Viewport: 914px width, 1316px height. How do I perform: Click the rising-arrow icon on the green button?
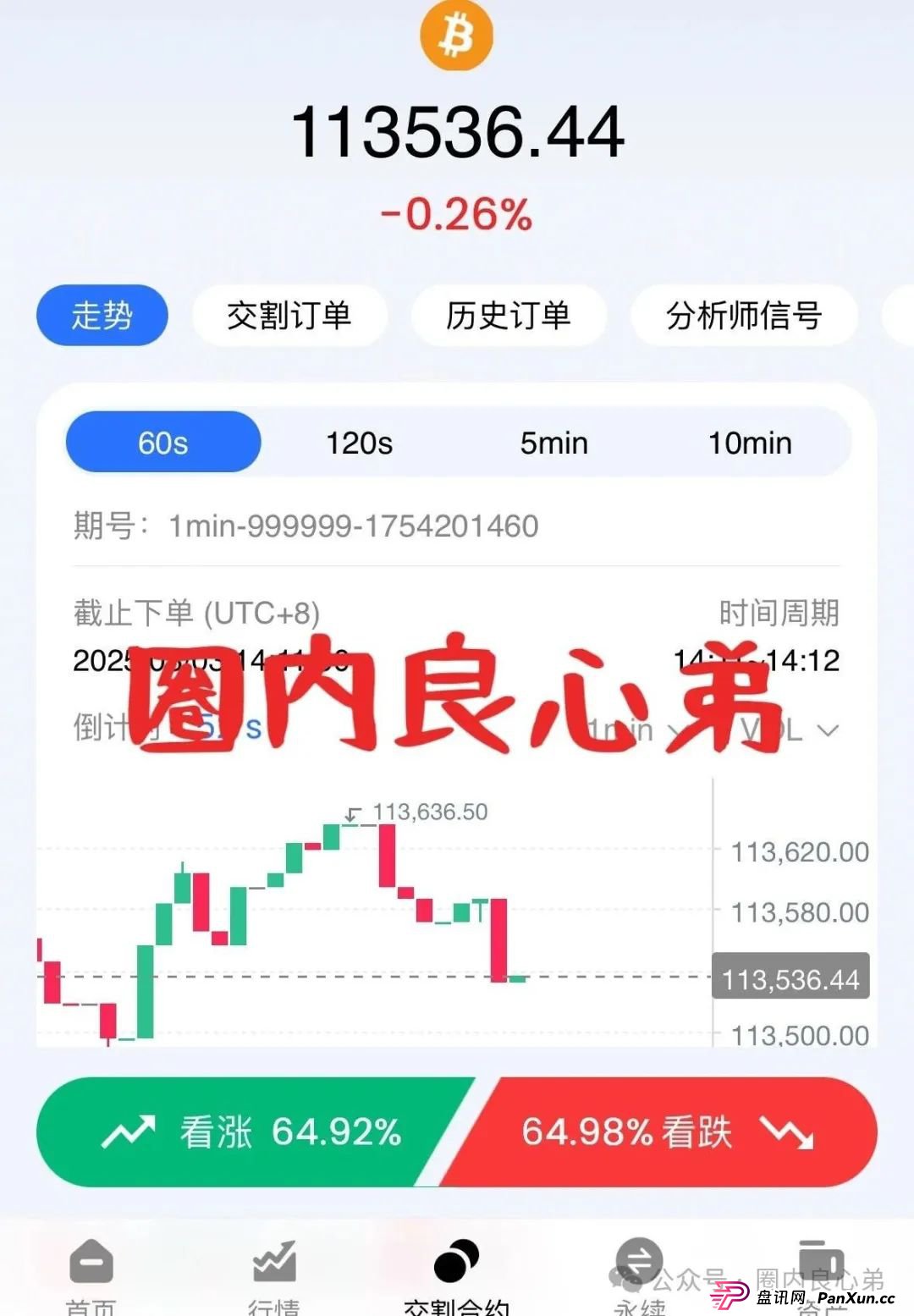[129, 1132]
